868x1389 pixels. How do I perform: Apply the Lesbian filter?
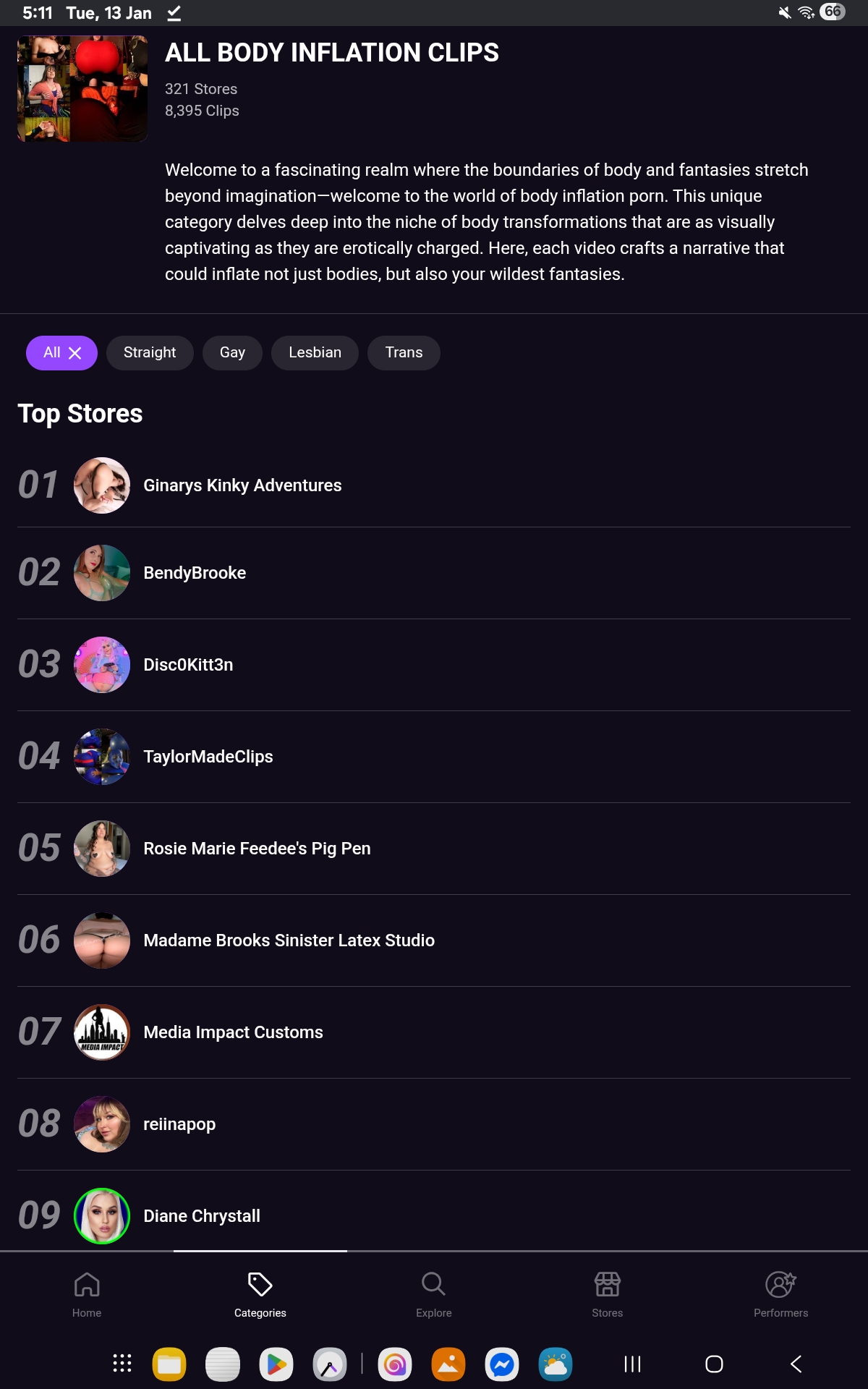[x=315, y=353]
